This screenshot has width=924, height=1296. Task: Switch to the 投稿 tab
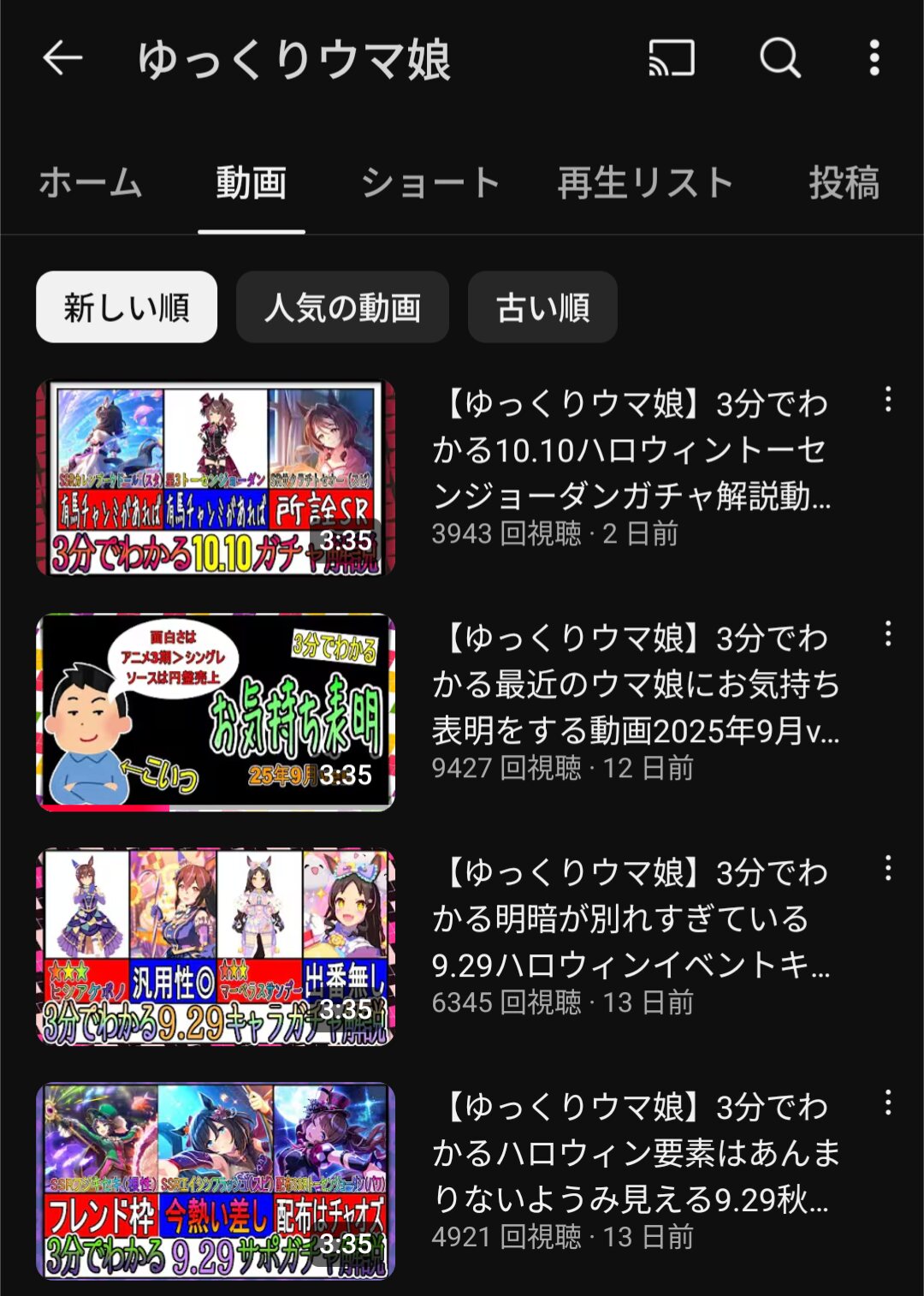pos(844,183)
